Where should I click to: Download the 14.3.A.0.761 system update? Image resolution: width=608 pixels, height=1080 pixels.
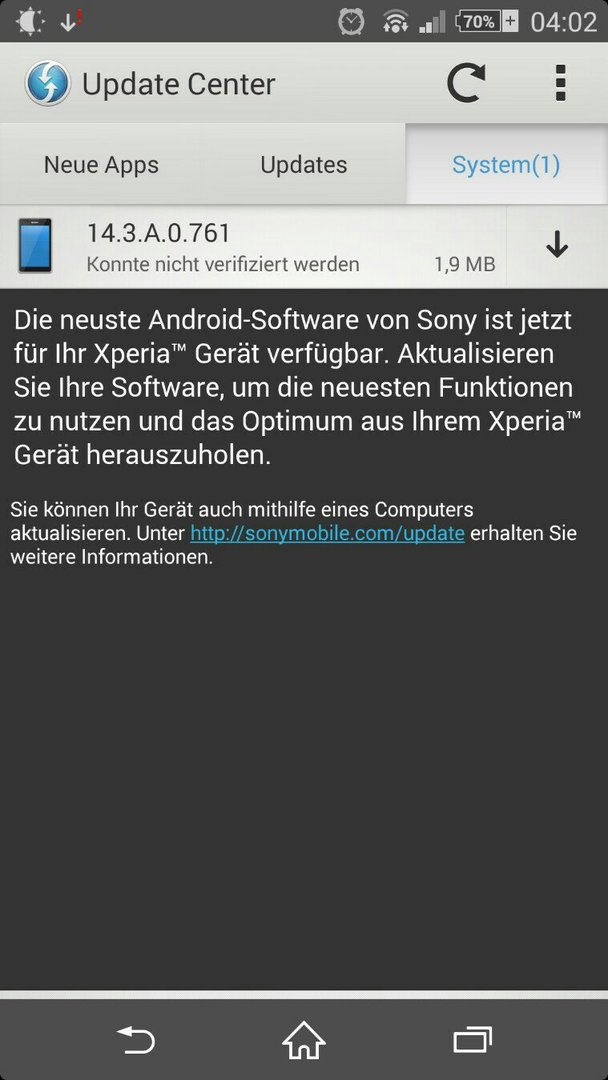point(557,247)
